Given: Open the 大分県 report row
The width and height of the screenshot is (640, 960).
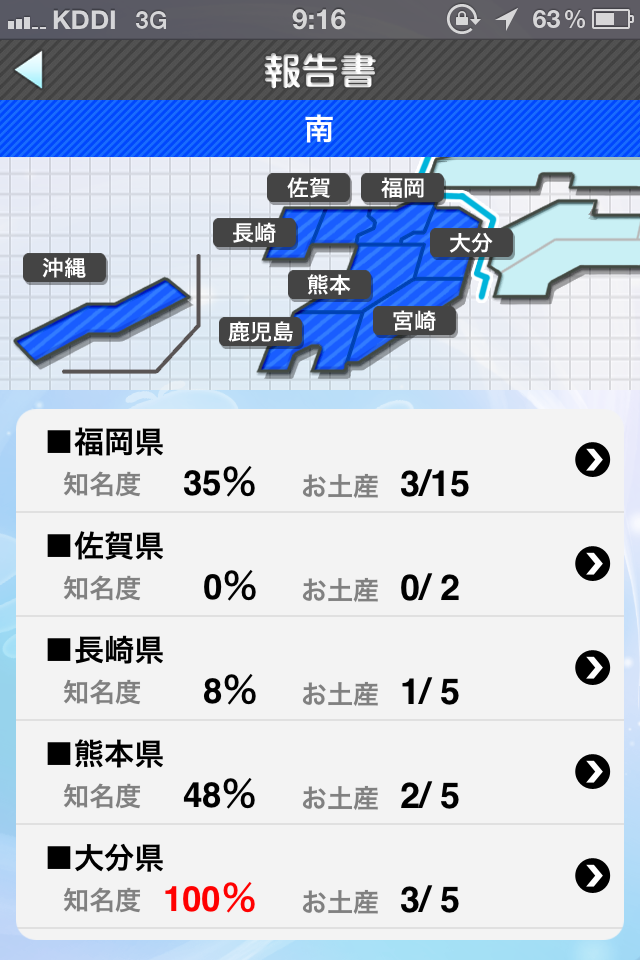Looking at the screenshot, I should [x=592, y=875].
